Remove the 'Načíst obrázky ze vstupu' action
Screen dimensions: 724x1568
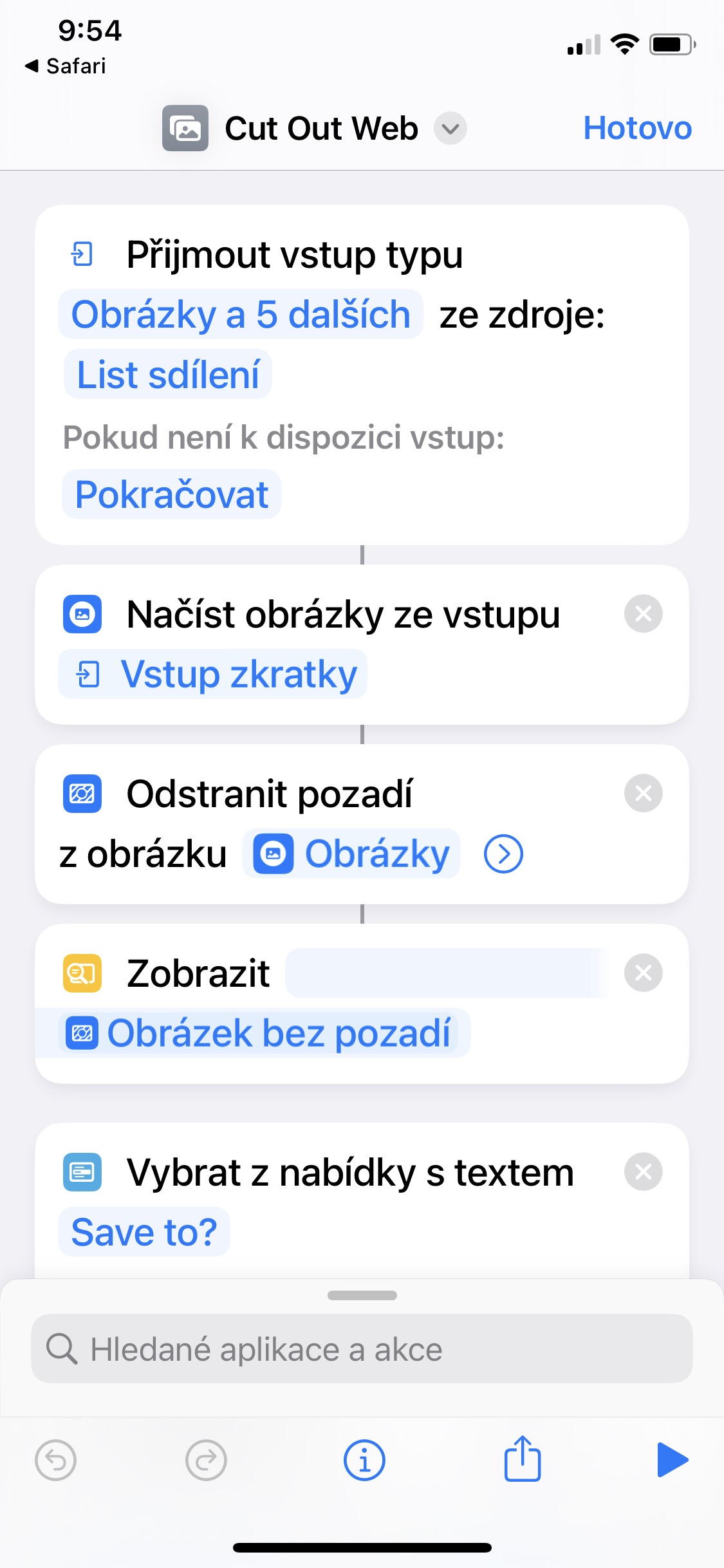(x=643, y=614)
